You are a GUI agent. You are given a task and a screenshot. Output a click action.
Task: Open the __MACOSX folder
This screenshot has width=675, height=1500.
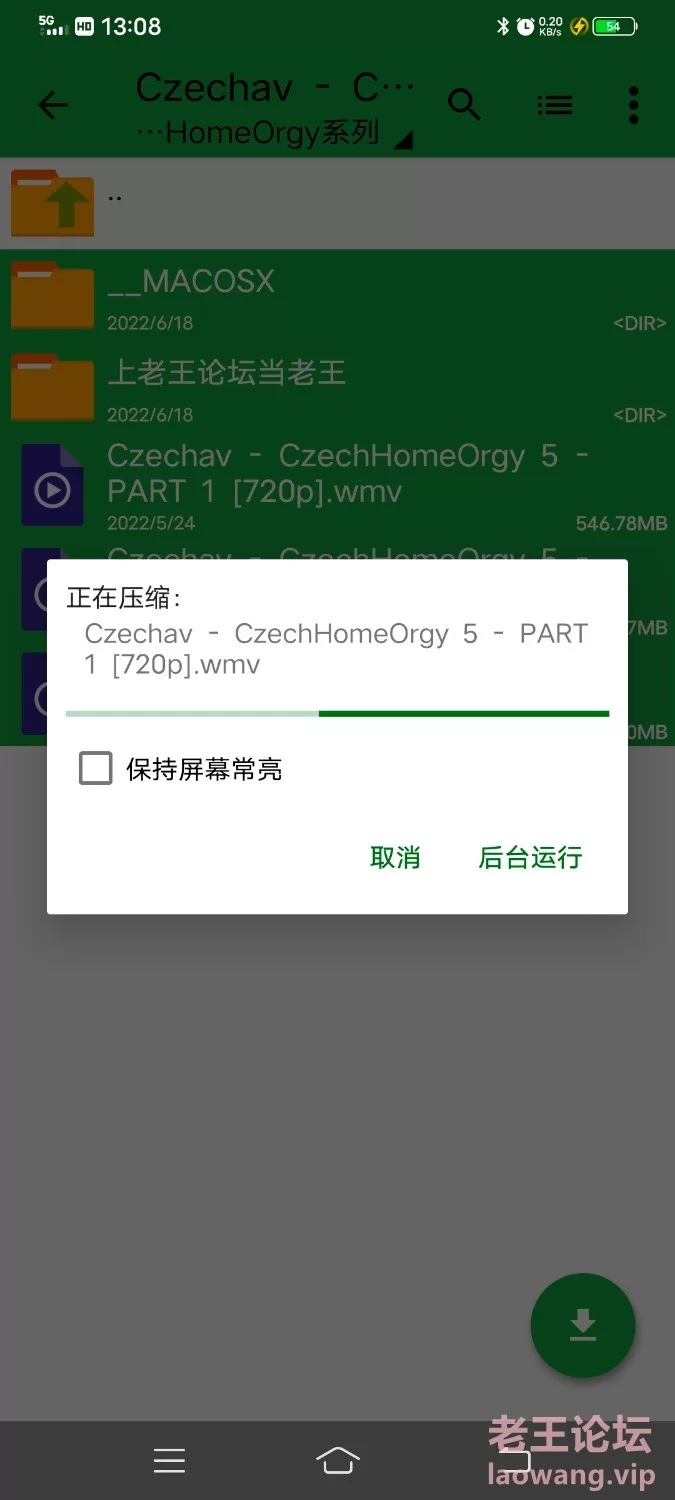coord(337,295)
